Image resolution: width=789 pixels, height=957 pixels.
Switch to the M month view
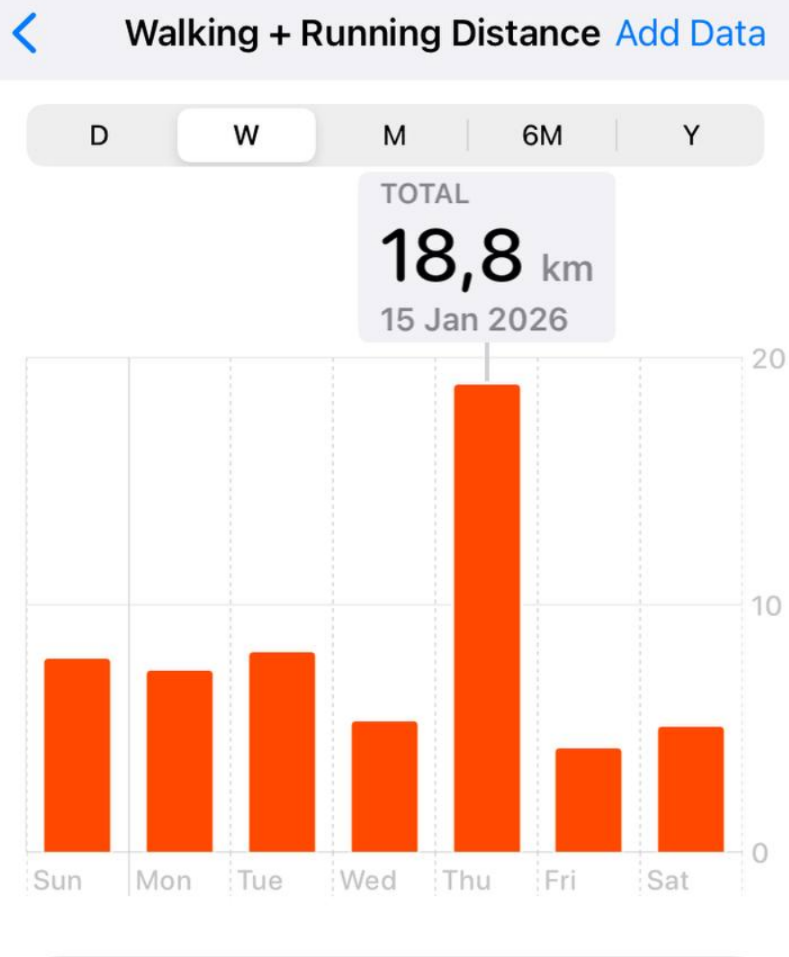pyautogui.click(x=395, y=135)
